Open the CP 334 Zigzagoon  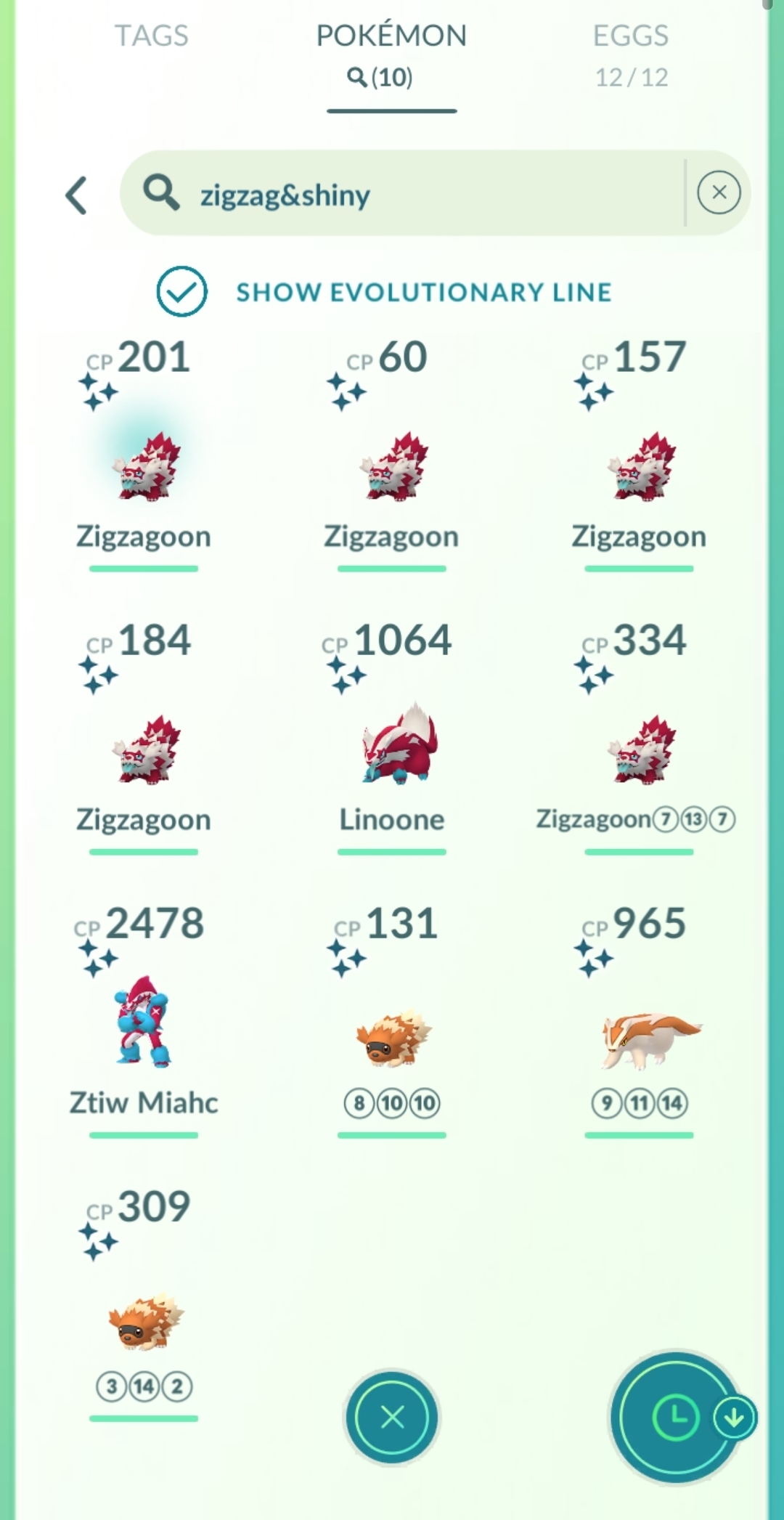[639, 748]
